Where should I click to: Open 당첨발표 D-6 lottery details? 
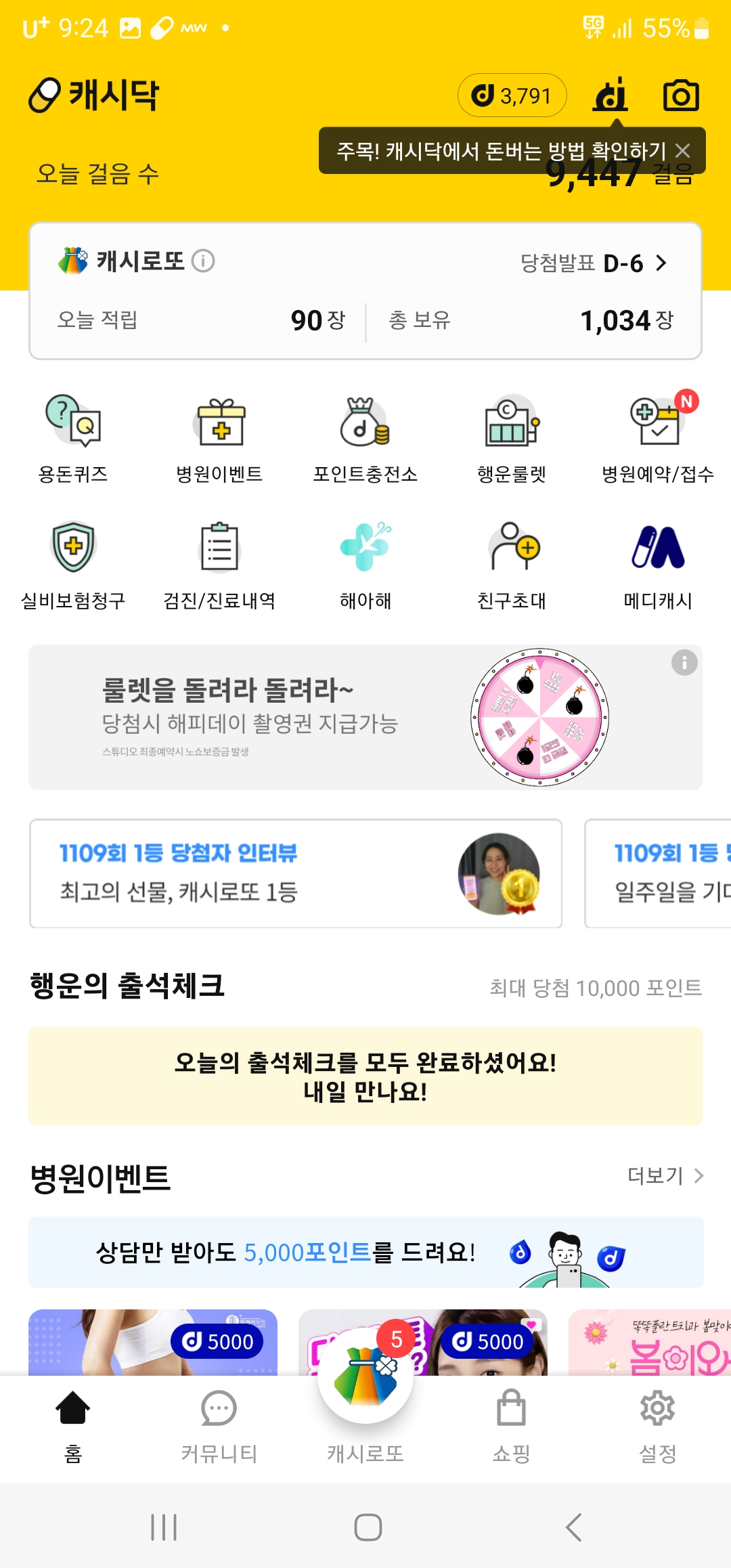click(x=594, y=263)
